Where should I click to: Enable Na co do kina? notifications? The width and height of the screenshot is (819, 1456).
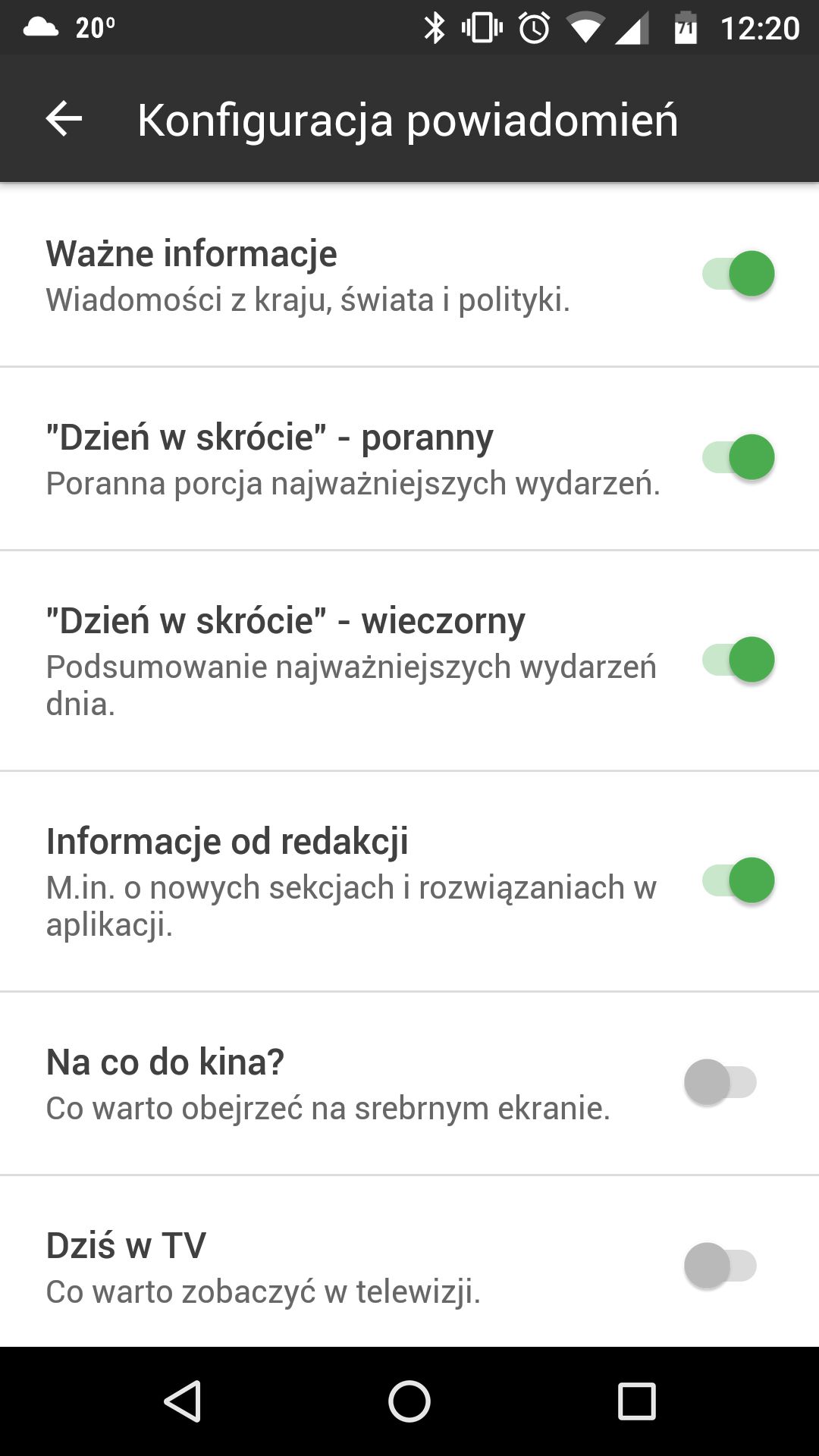(720, 1082)
